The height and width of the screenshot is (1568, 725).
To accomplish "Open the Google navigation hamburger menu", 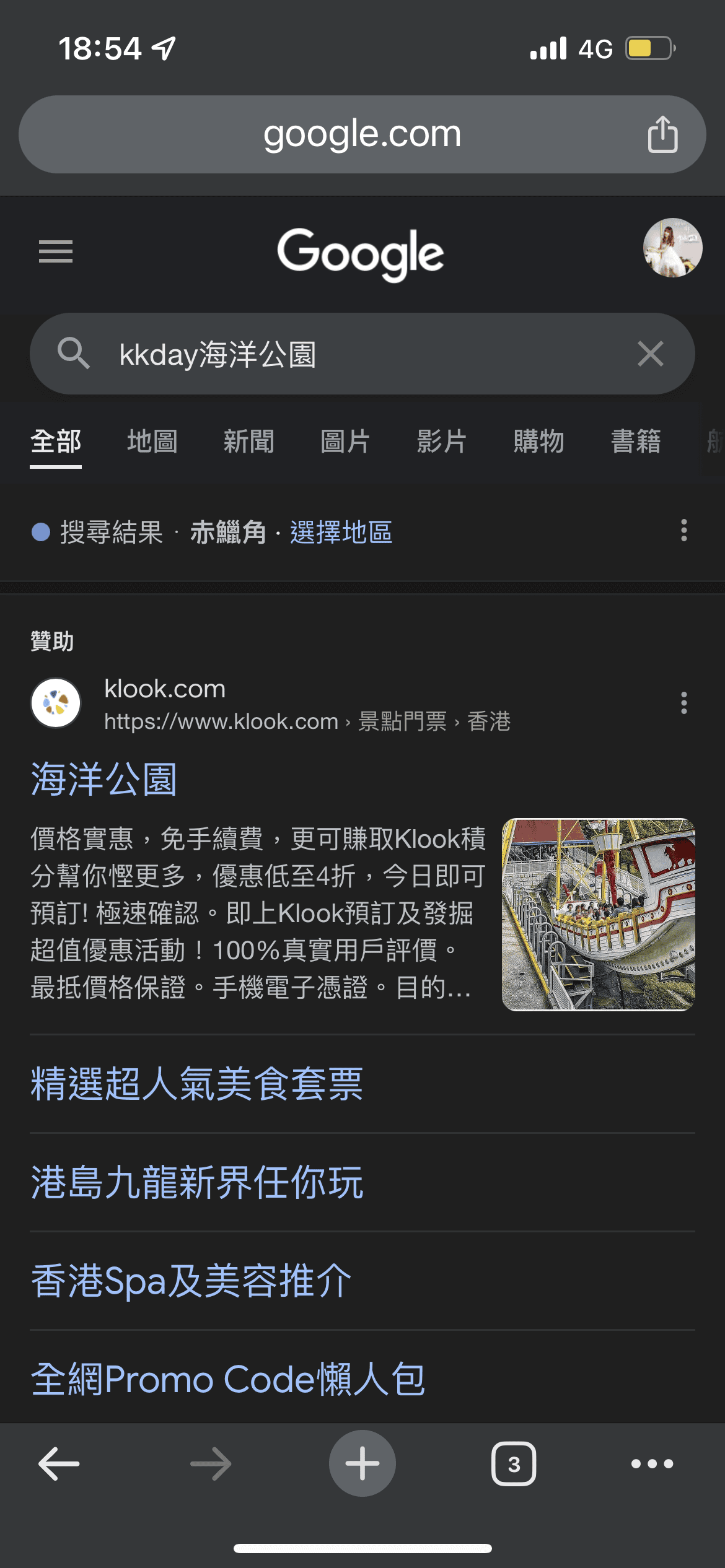I will [x=55, y=251].
